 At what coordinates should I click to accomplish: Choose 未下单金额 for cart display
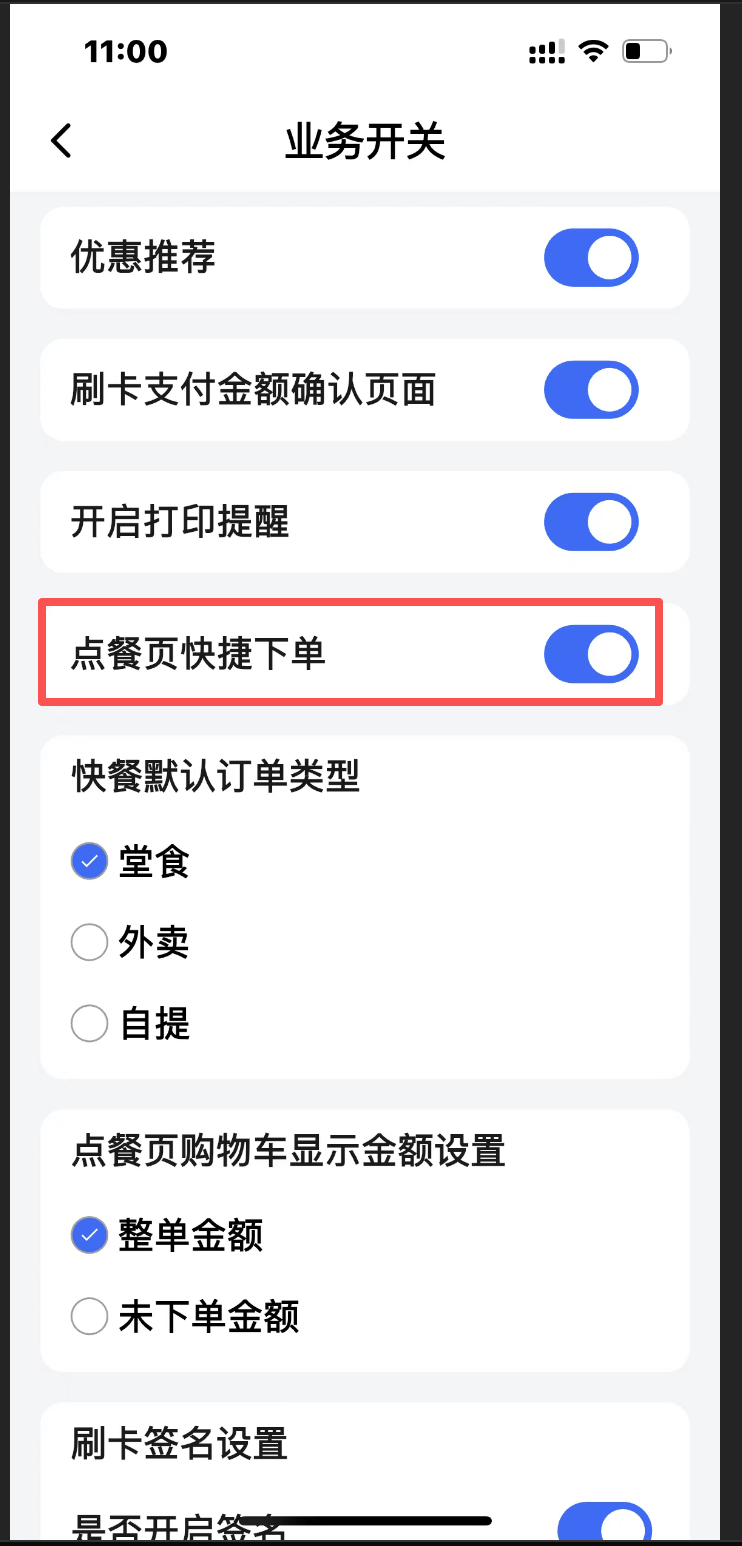point(90,1316)
